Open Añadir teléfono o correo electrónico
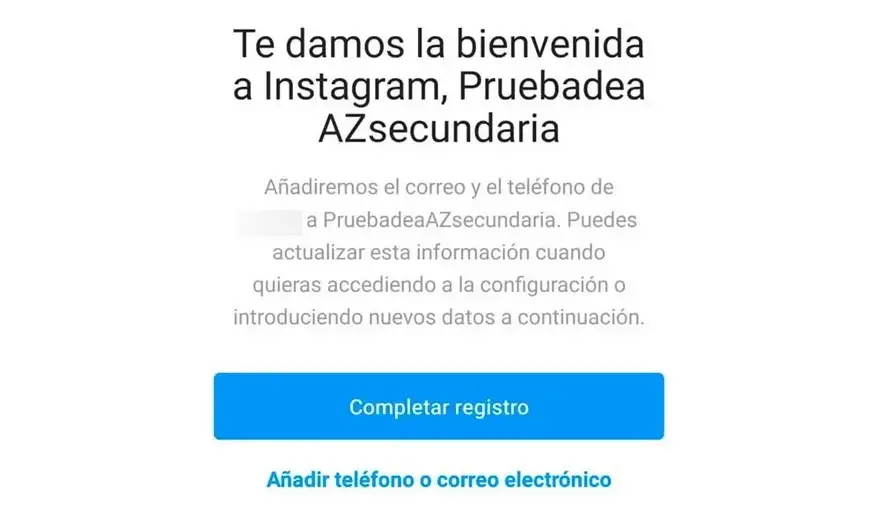 coord(438,480)
